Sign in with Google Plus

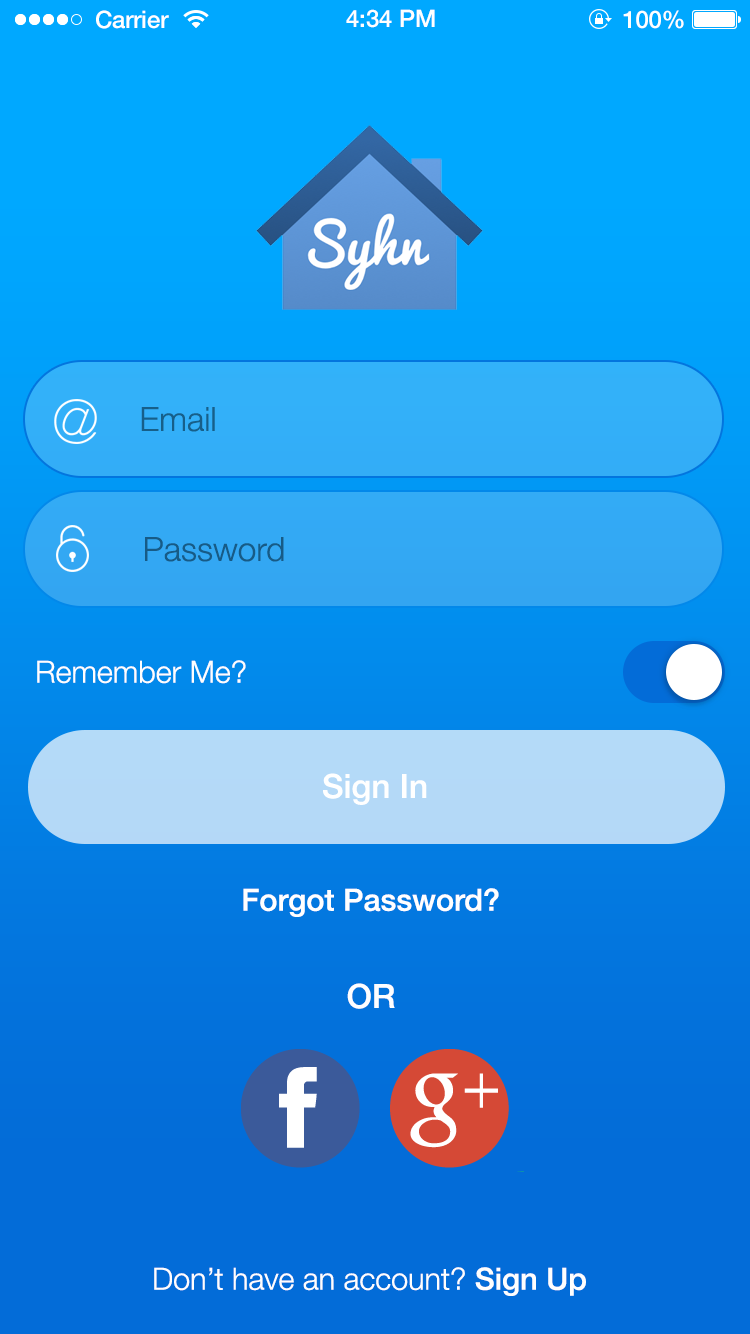tap(449, 1108)
